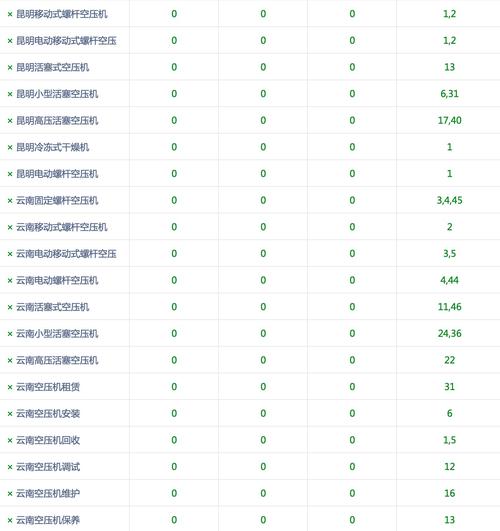The width and height of the screenshot is (500, 531).
Task: Tap × beside 昆明冷冻式干燥机
Action: (x=10, y=148)
